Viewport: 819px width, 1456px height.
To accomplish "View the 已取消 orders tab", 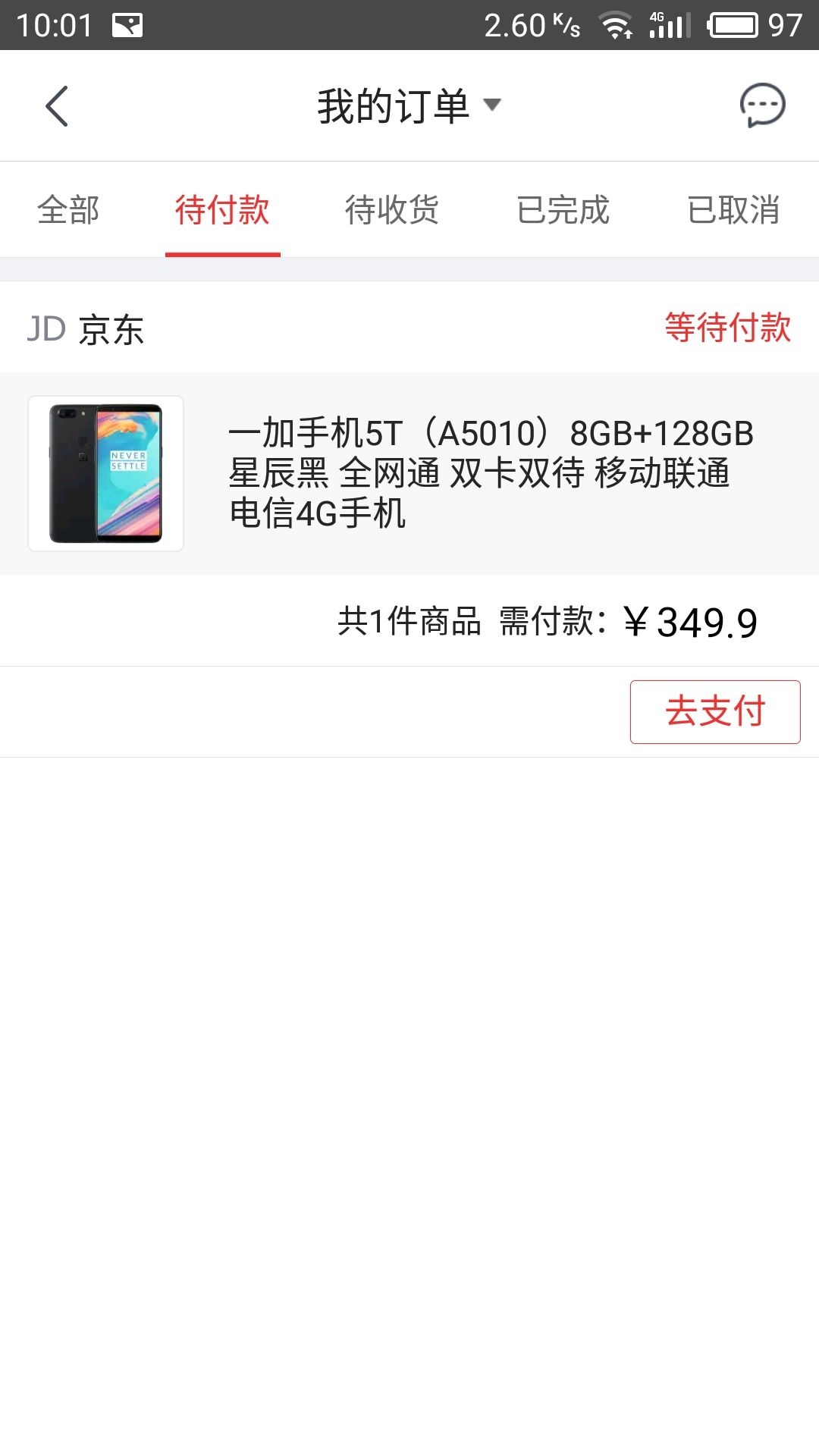I will coord(733,210).
